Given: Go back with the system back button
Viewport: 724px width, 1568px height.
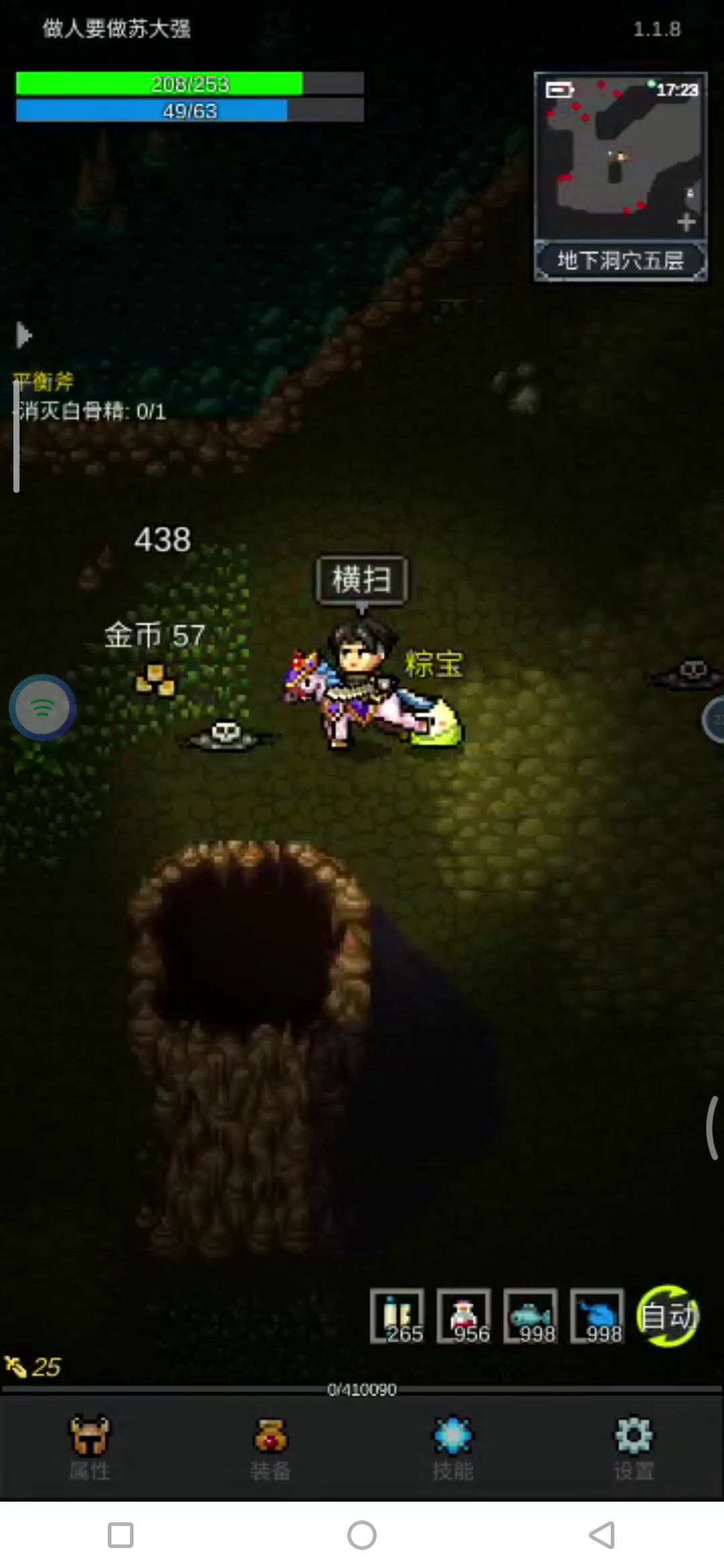Looking at the screenshot, I should [601, 1535].
